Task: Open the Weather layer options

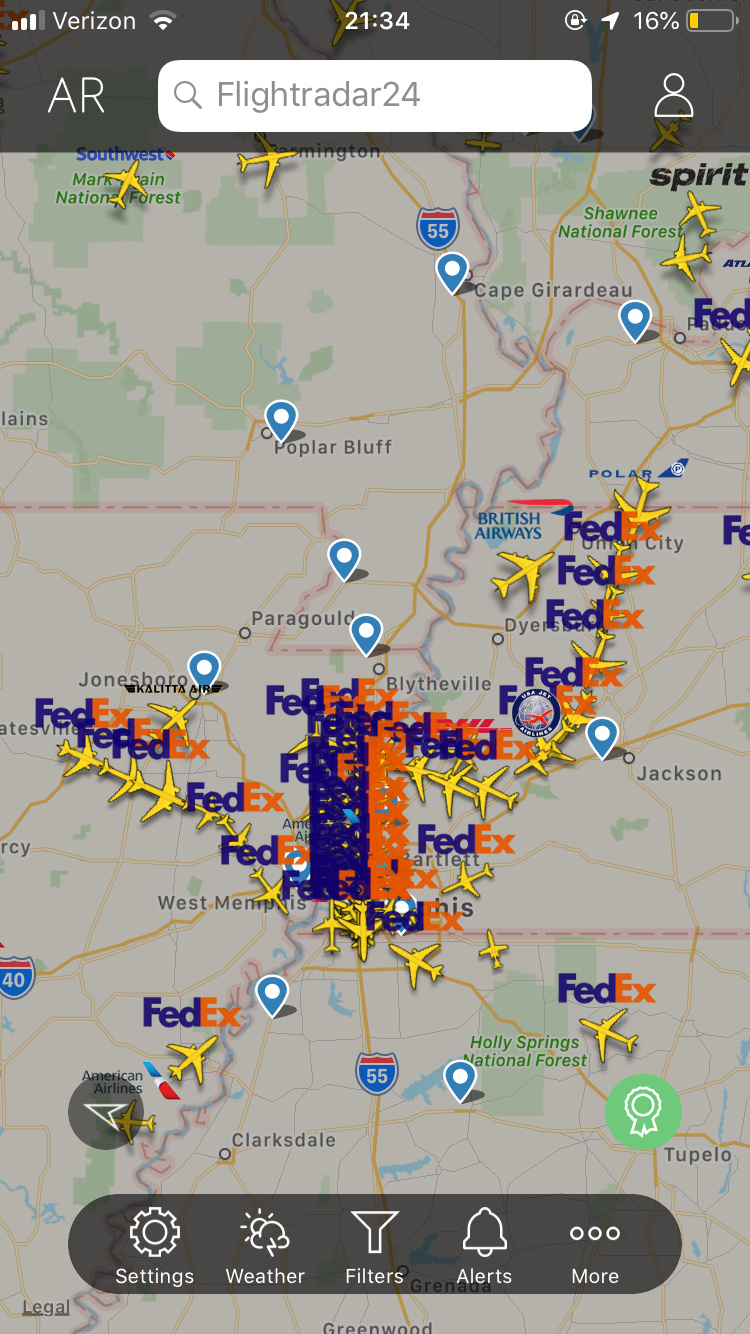Action: 265,1246
